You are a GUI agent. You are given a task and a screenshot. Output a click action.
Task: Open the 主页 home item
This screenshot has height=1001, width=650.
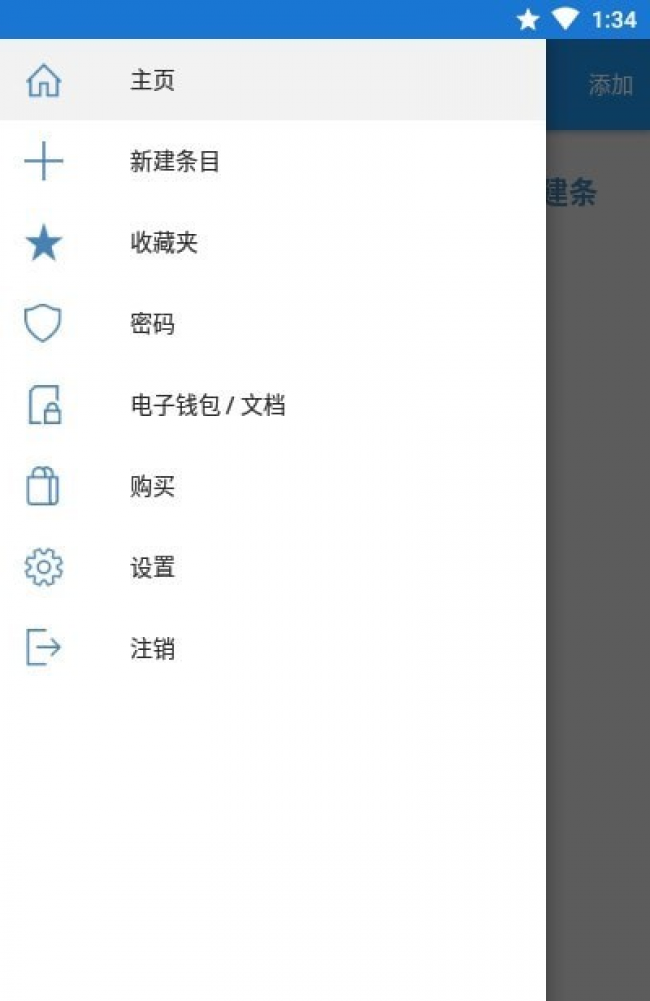(152, 81)
